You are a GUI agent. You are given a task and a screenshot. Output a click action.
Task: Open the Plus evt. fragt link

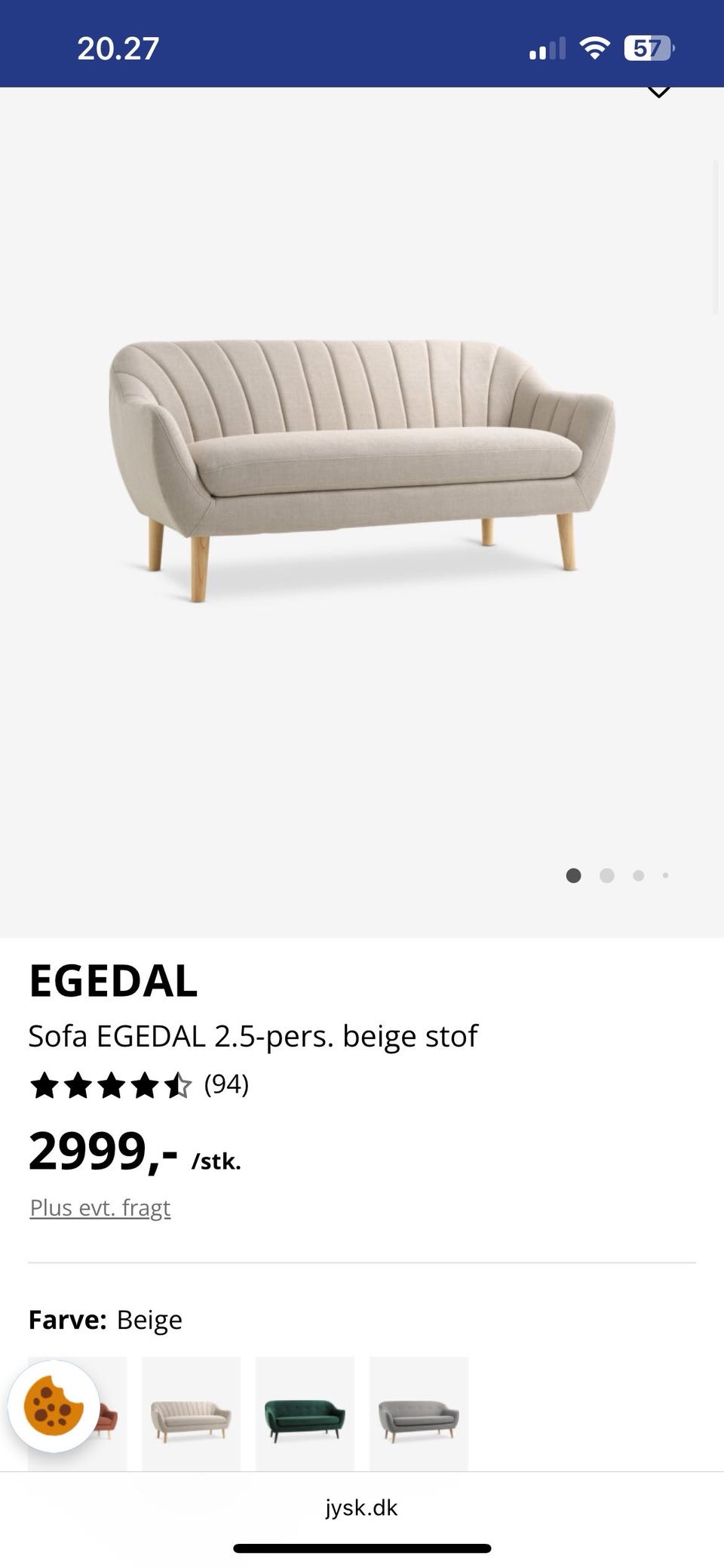click(100, 1207)
